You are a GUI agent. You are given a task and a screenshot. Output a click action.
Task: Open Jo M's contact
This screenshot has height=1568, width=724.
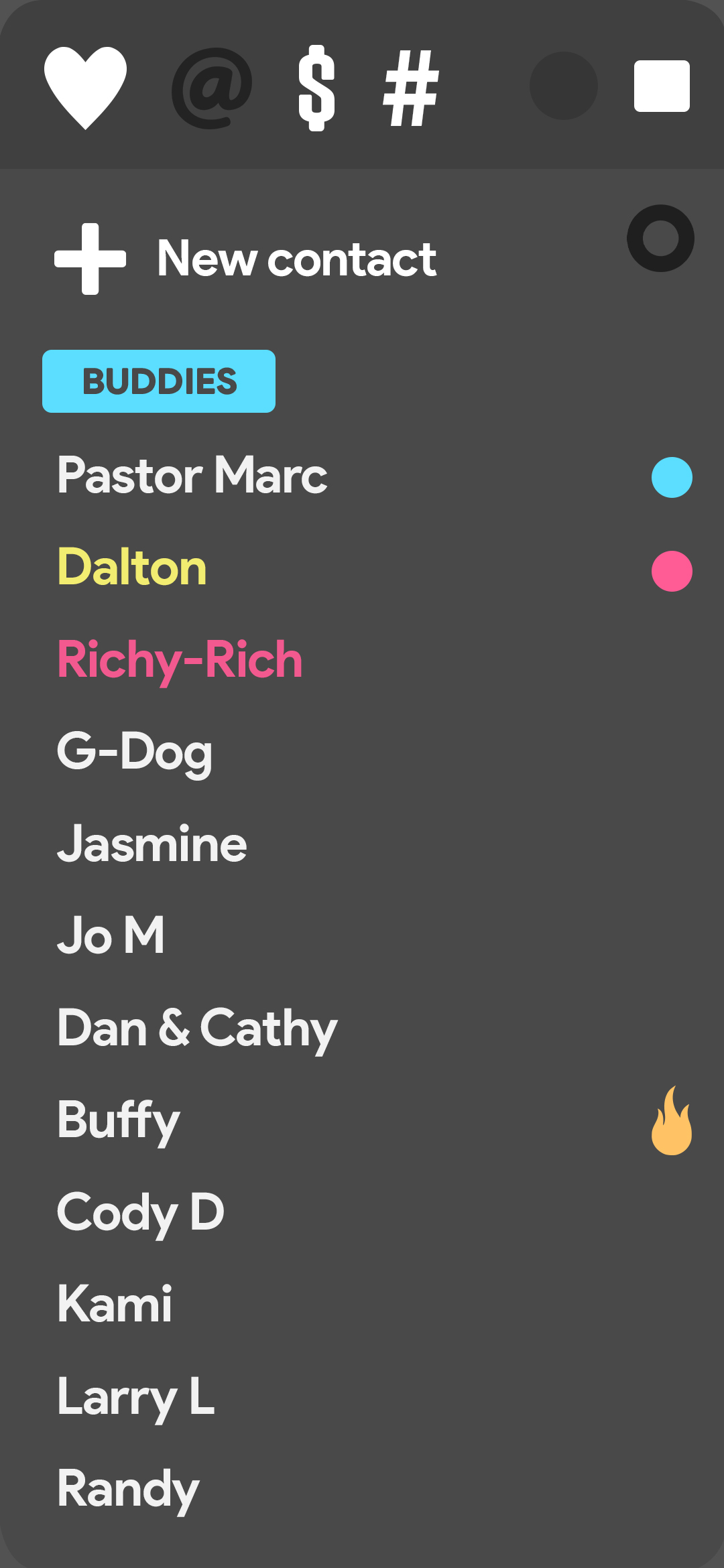point(111,935)
